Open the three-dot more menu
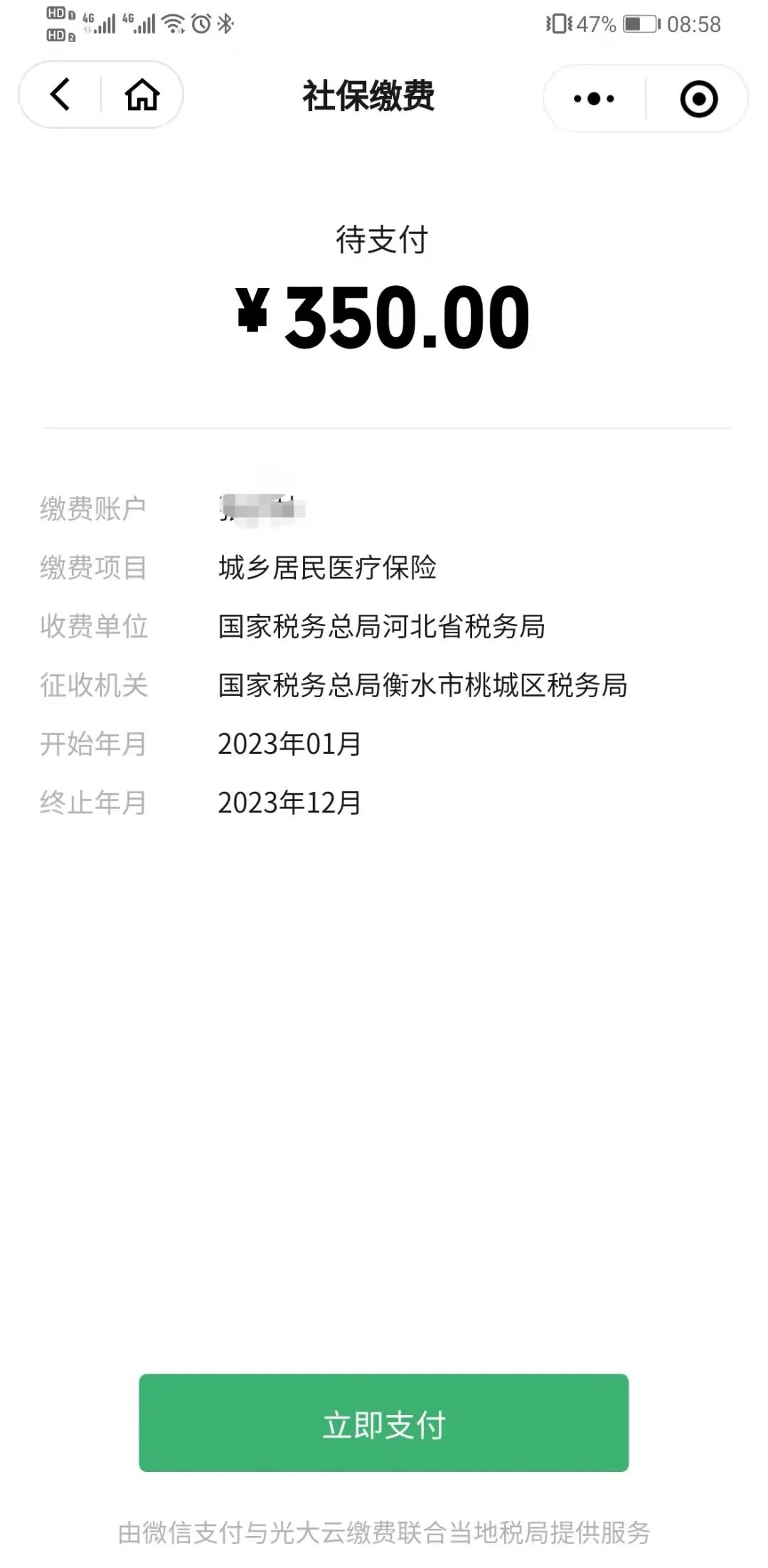This screenshot has height=1568, width=768. click(x=594, y=98)
